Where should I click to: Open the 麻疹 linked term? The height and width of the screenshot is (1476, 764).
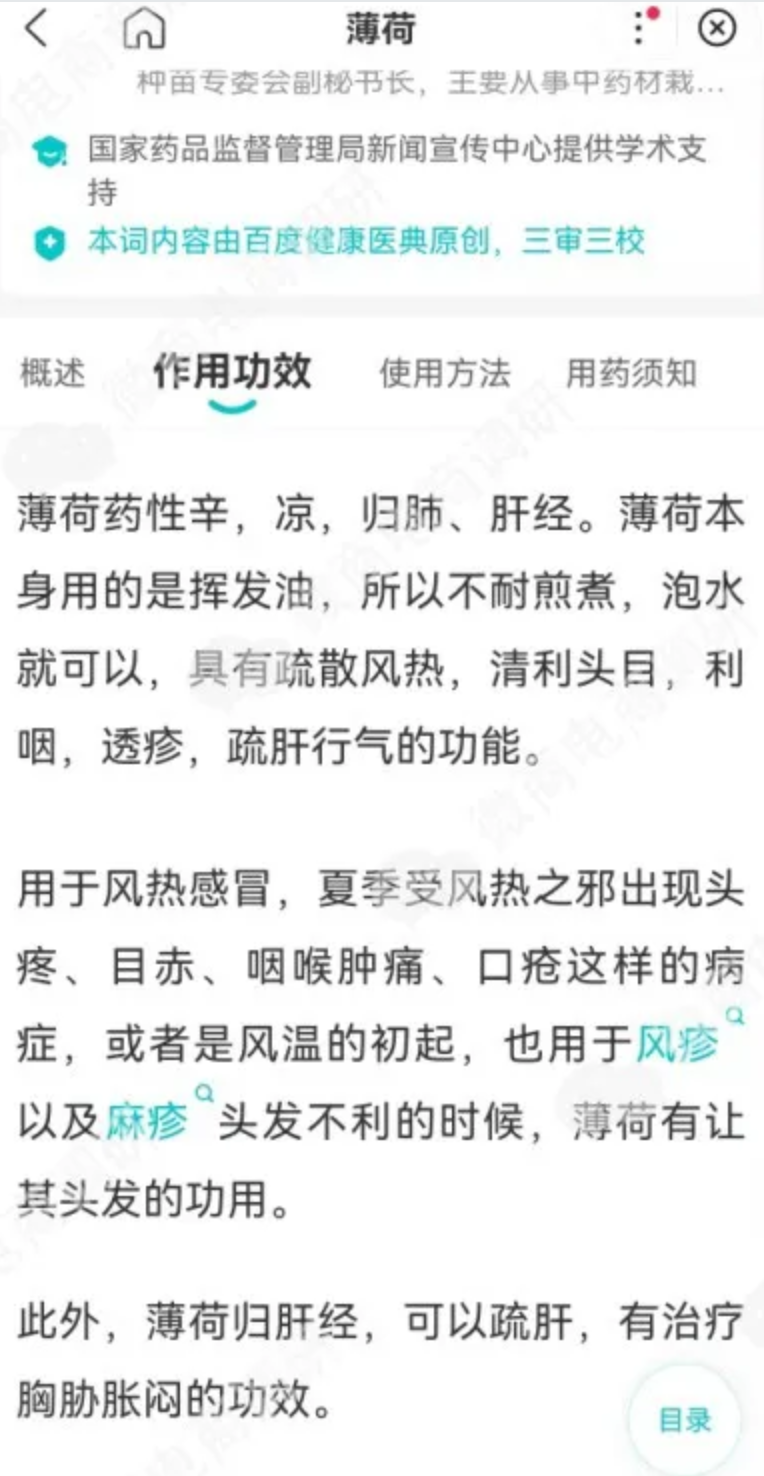point(146,1122)
